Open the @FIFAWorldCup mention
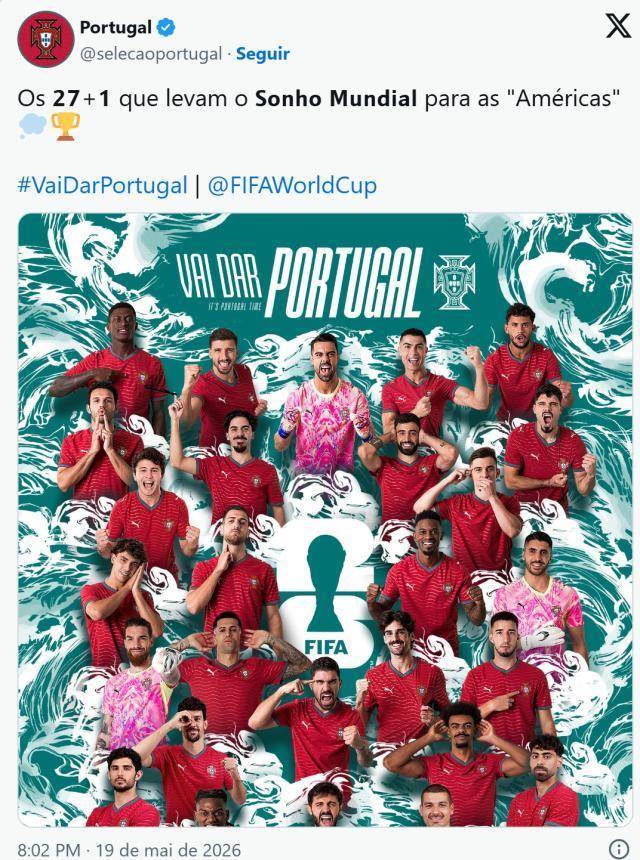Image resolution: width=640 pixels, height=860 pixels. point(292,185)
